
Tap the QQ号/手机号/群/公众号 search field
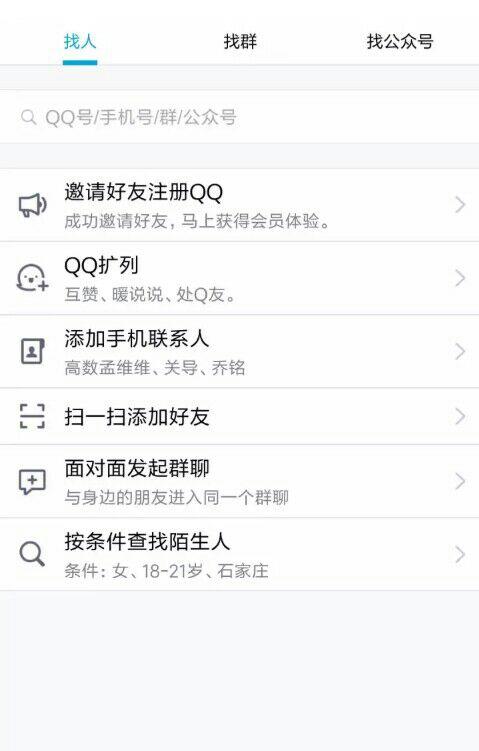click(x=240, y=117)
